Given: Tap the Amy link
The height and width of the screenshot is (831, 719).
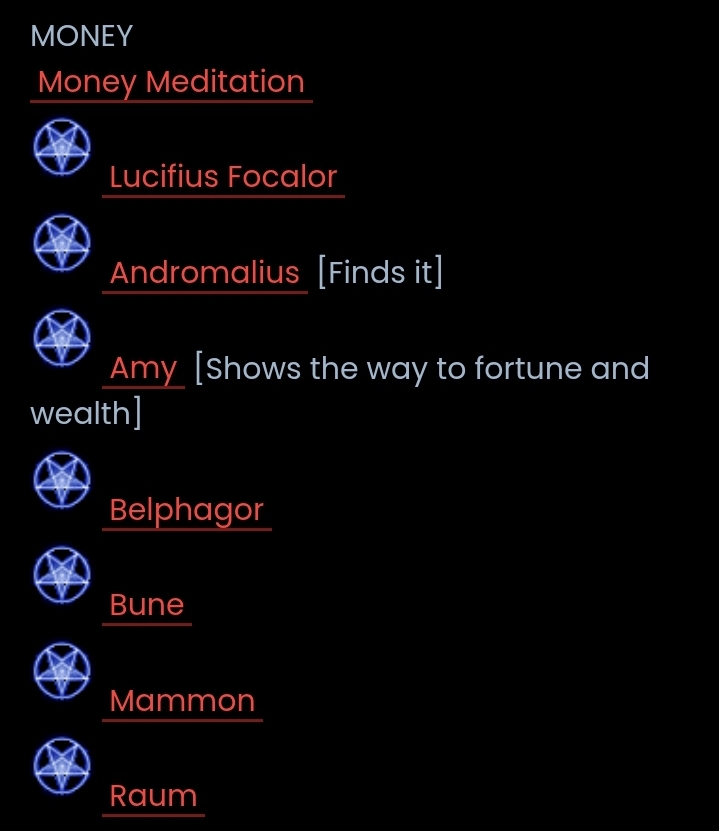Looking at the screenshot, I should (143, 369).
